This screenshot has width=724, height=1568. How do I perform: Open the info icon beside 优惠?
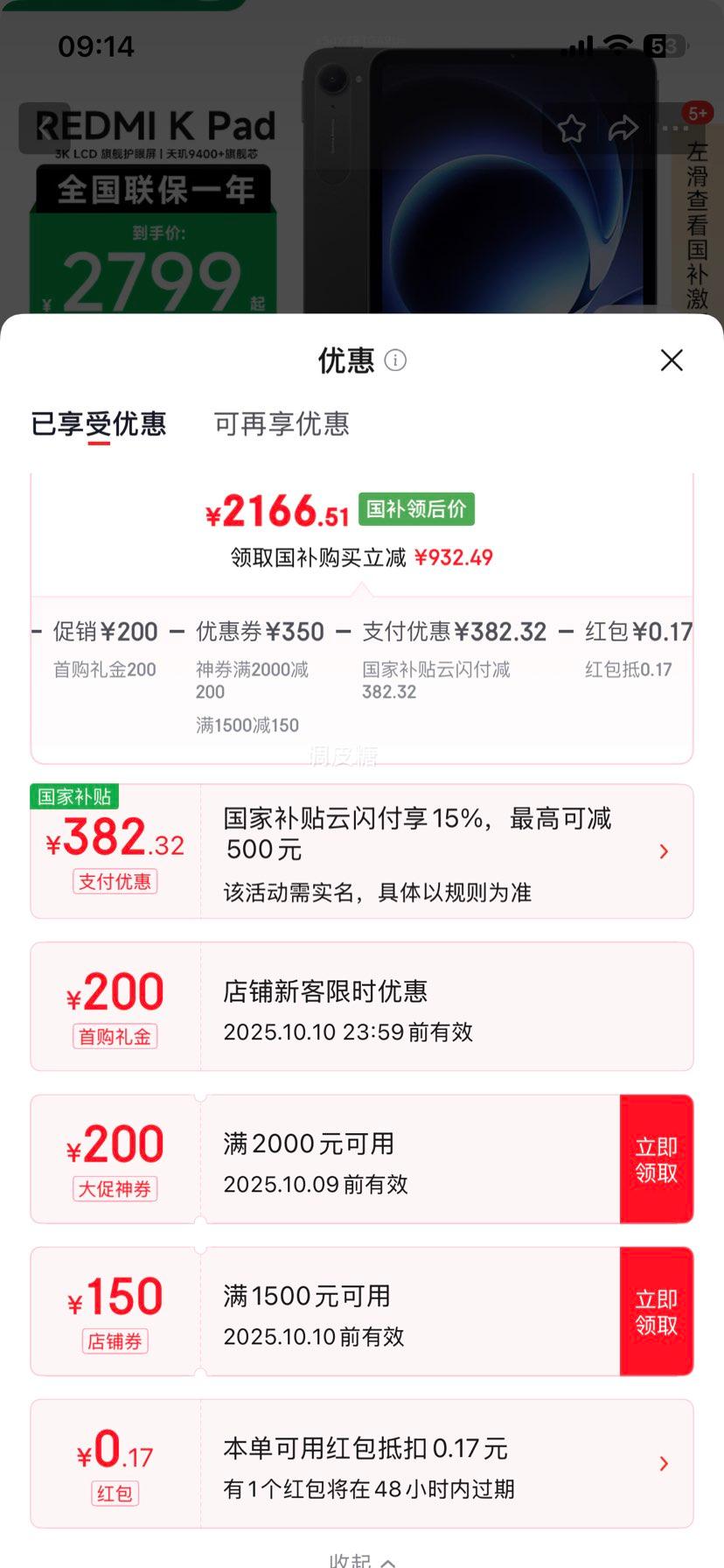[x=395, y=360]
